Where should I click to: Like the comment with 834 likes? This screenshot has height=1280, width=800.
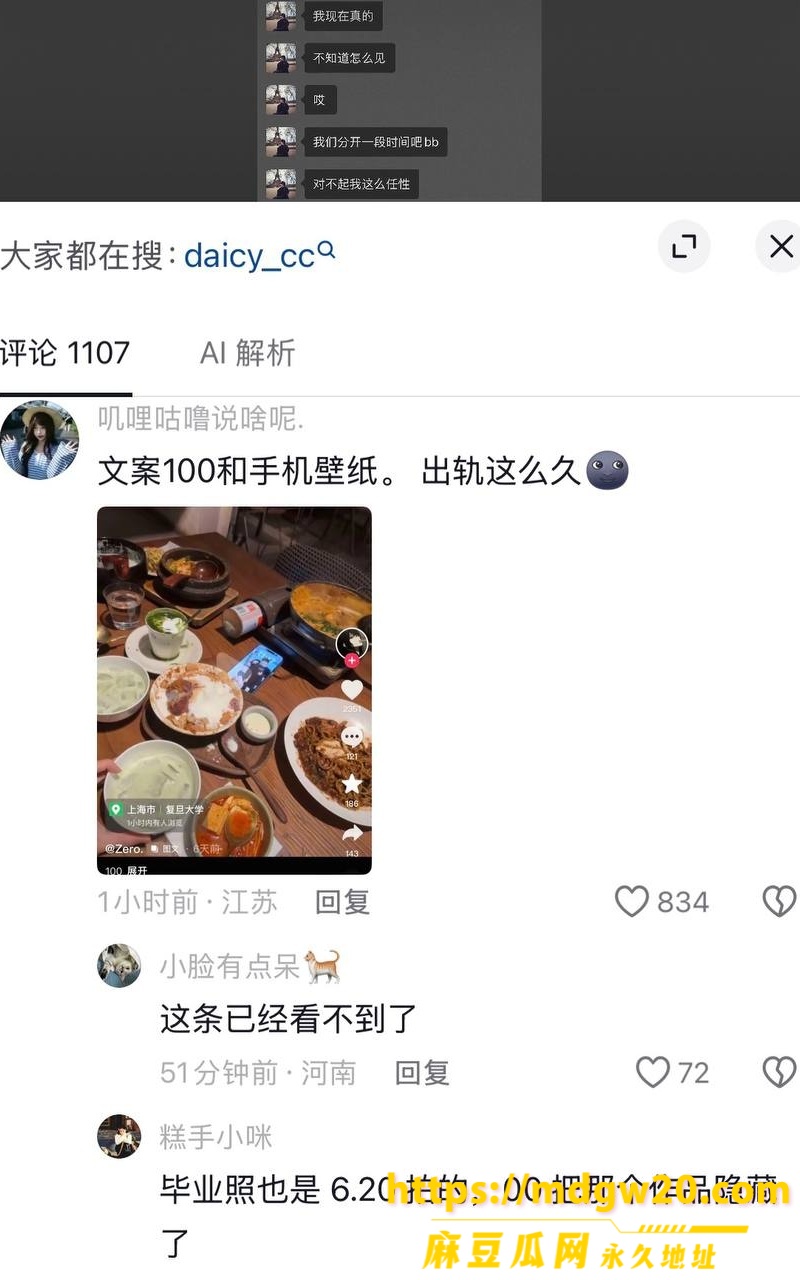[x=631, y=902]
